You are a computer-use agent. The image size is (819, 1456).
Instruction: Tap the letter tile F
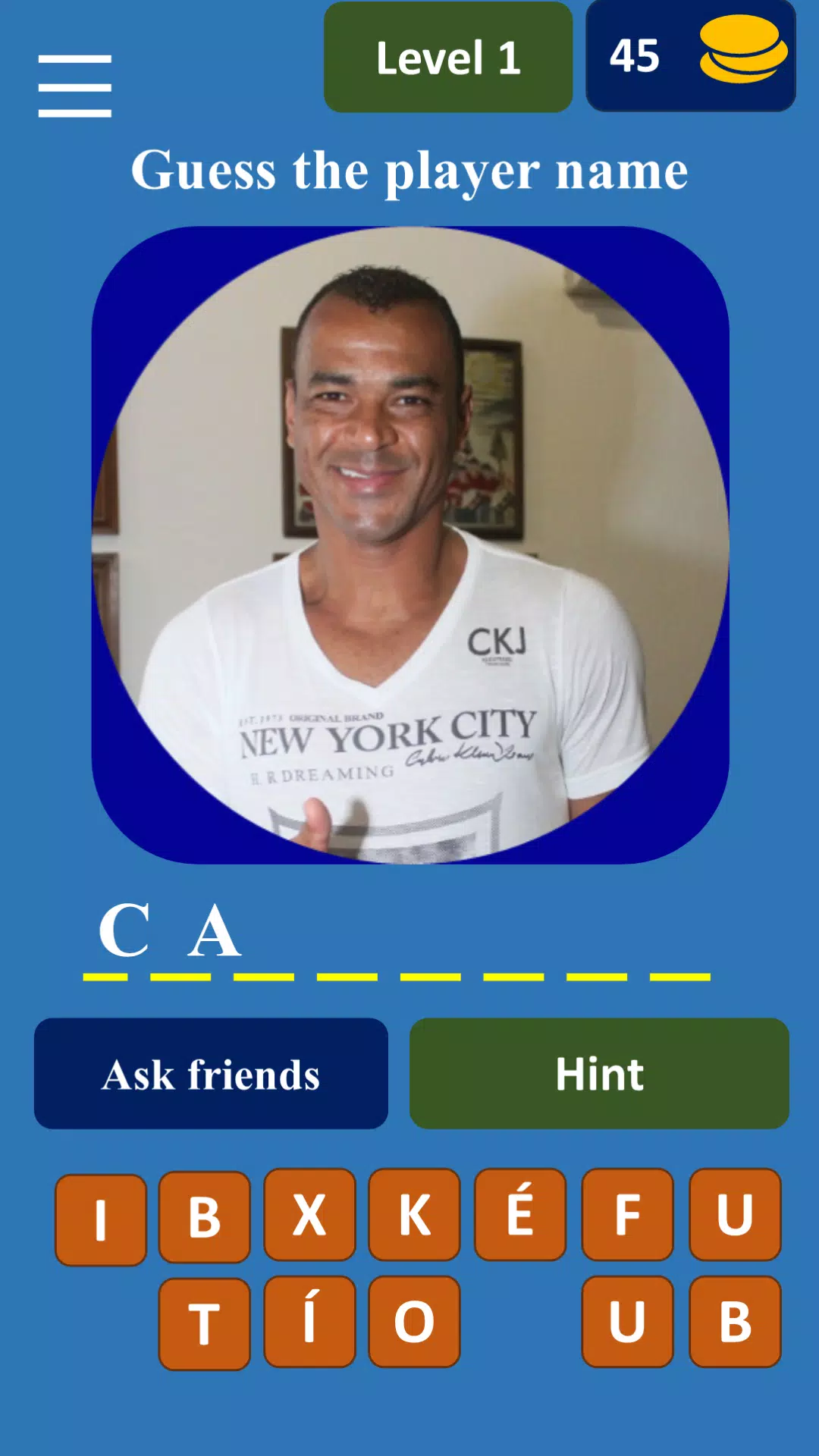627,1215
